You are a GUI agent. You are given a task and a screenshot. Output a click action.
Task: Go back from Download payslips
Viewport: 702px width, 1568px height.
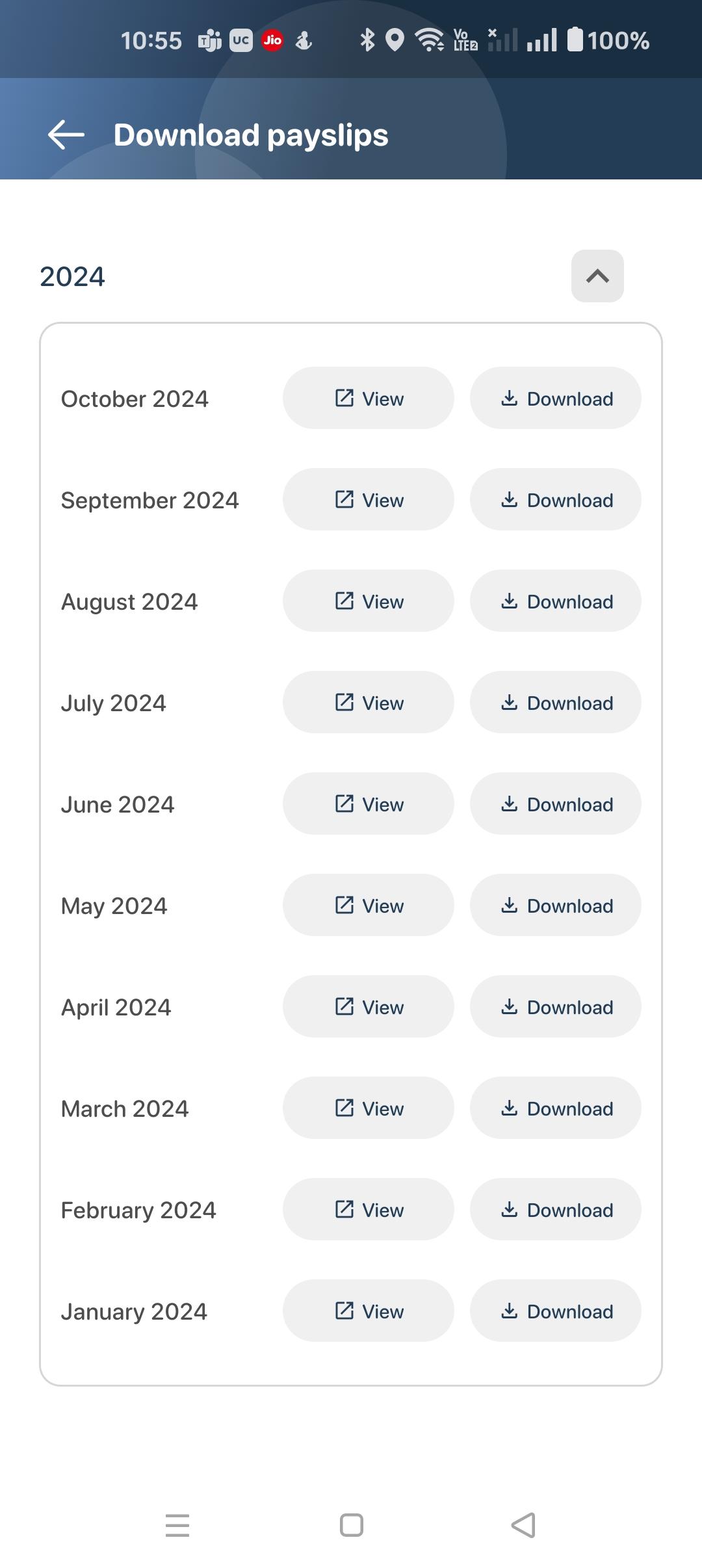(x=66, y=135)
